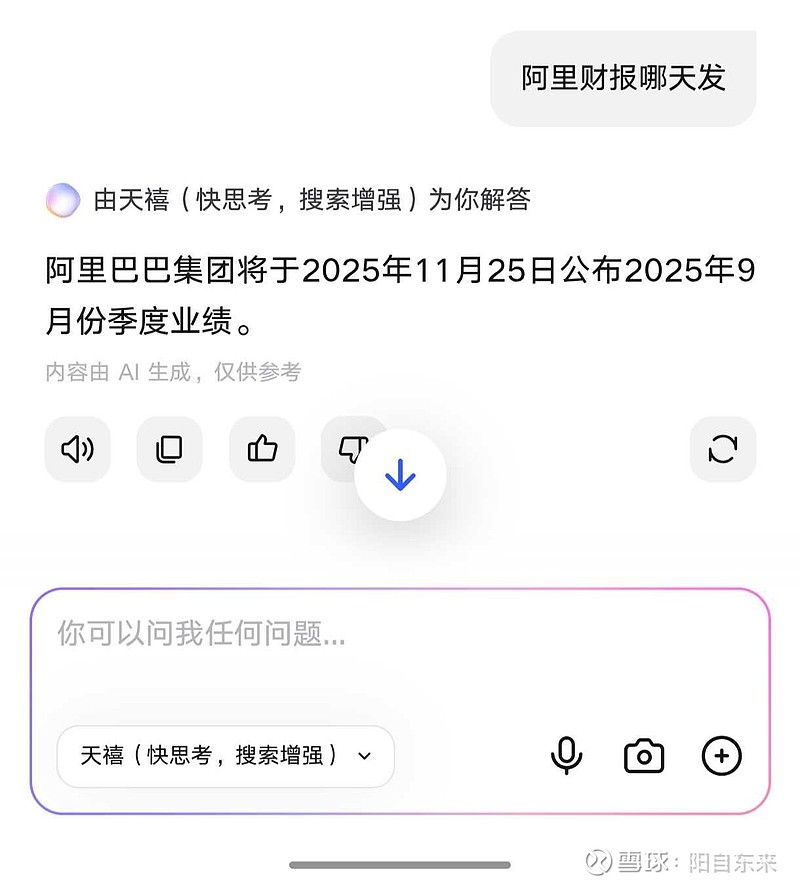
Task: Expand the model selector dropdown chevron
Action: click(363, 757)
